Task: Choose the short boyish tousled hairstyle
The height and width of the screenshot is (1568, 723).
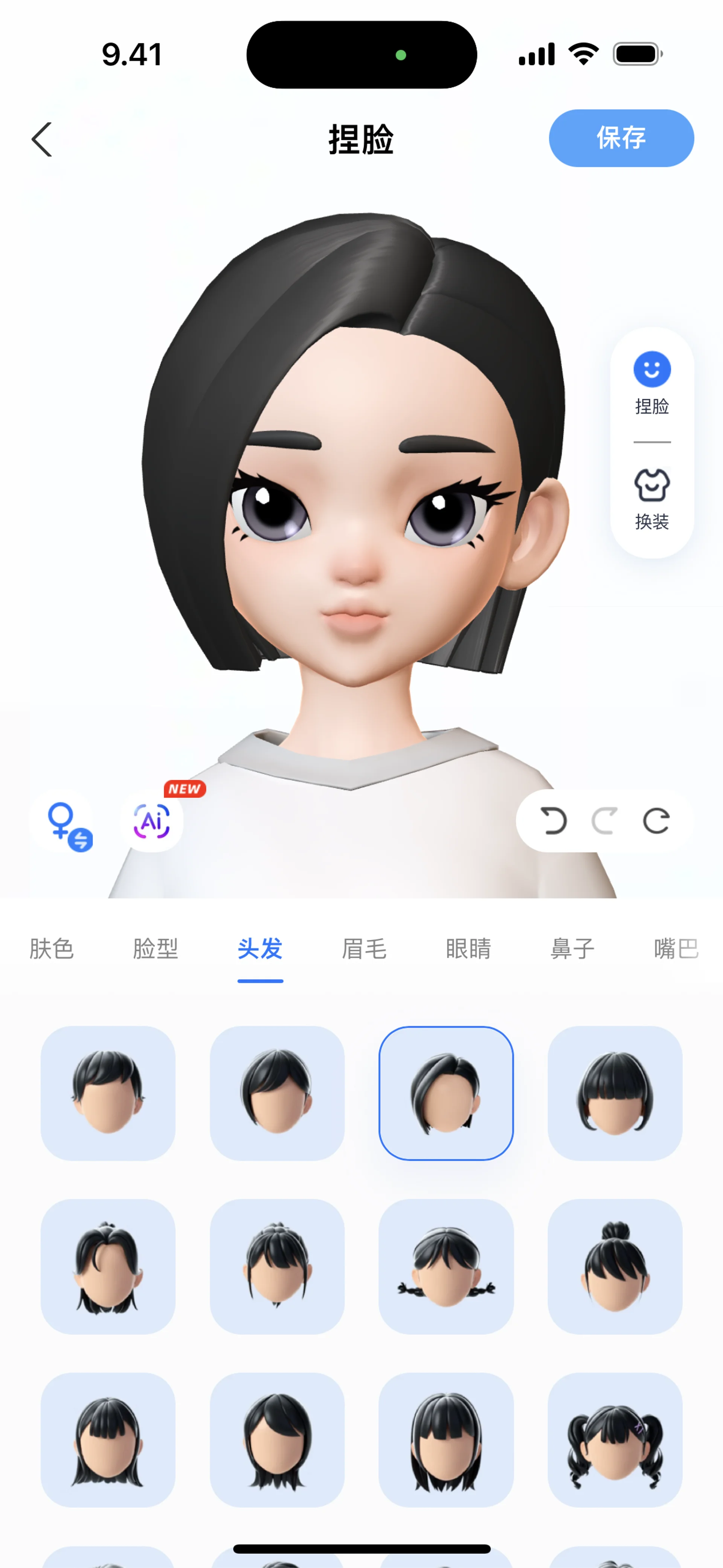Action: click(x=108, y=1093)
